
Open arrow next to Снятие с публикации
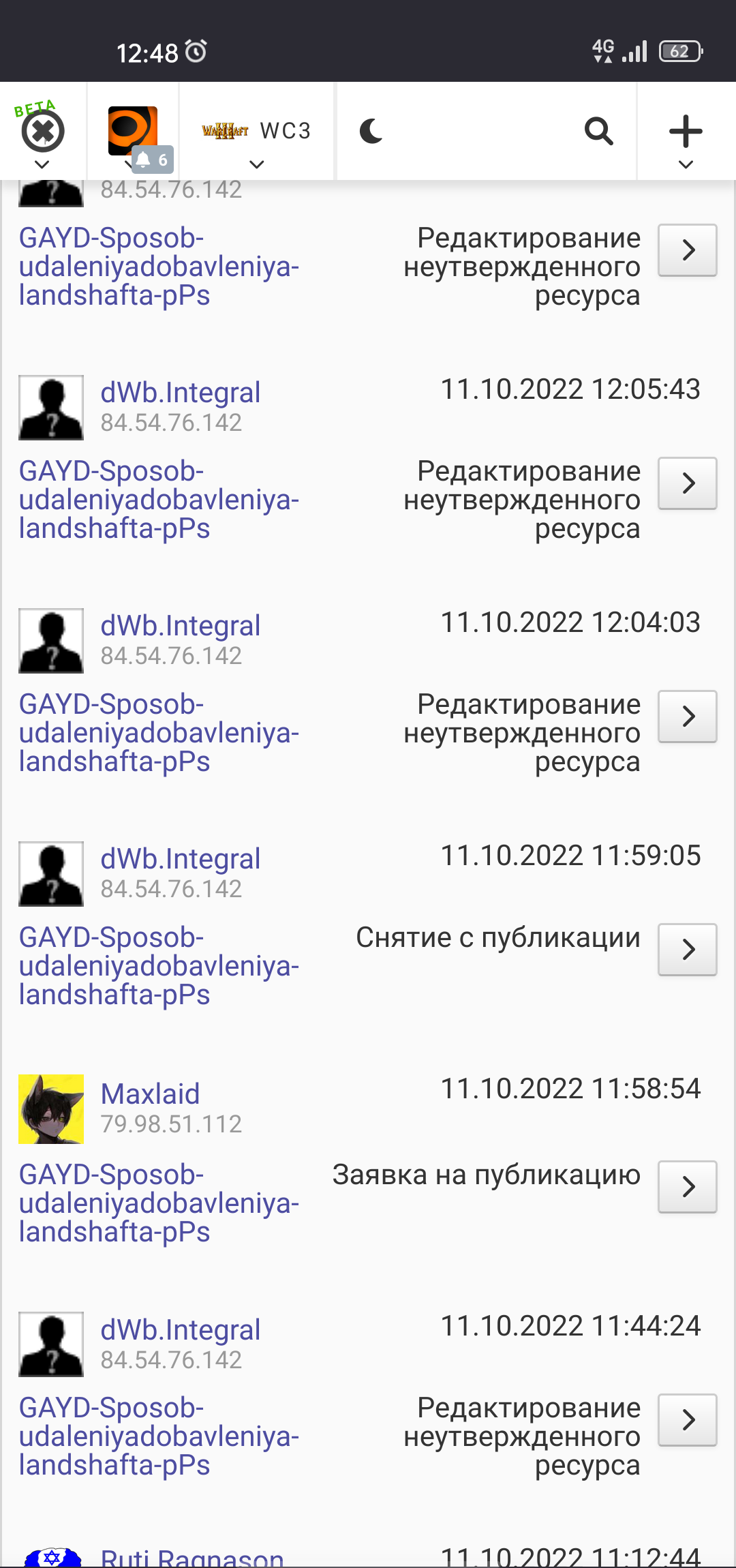tap(688, 950)
